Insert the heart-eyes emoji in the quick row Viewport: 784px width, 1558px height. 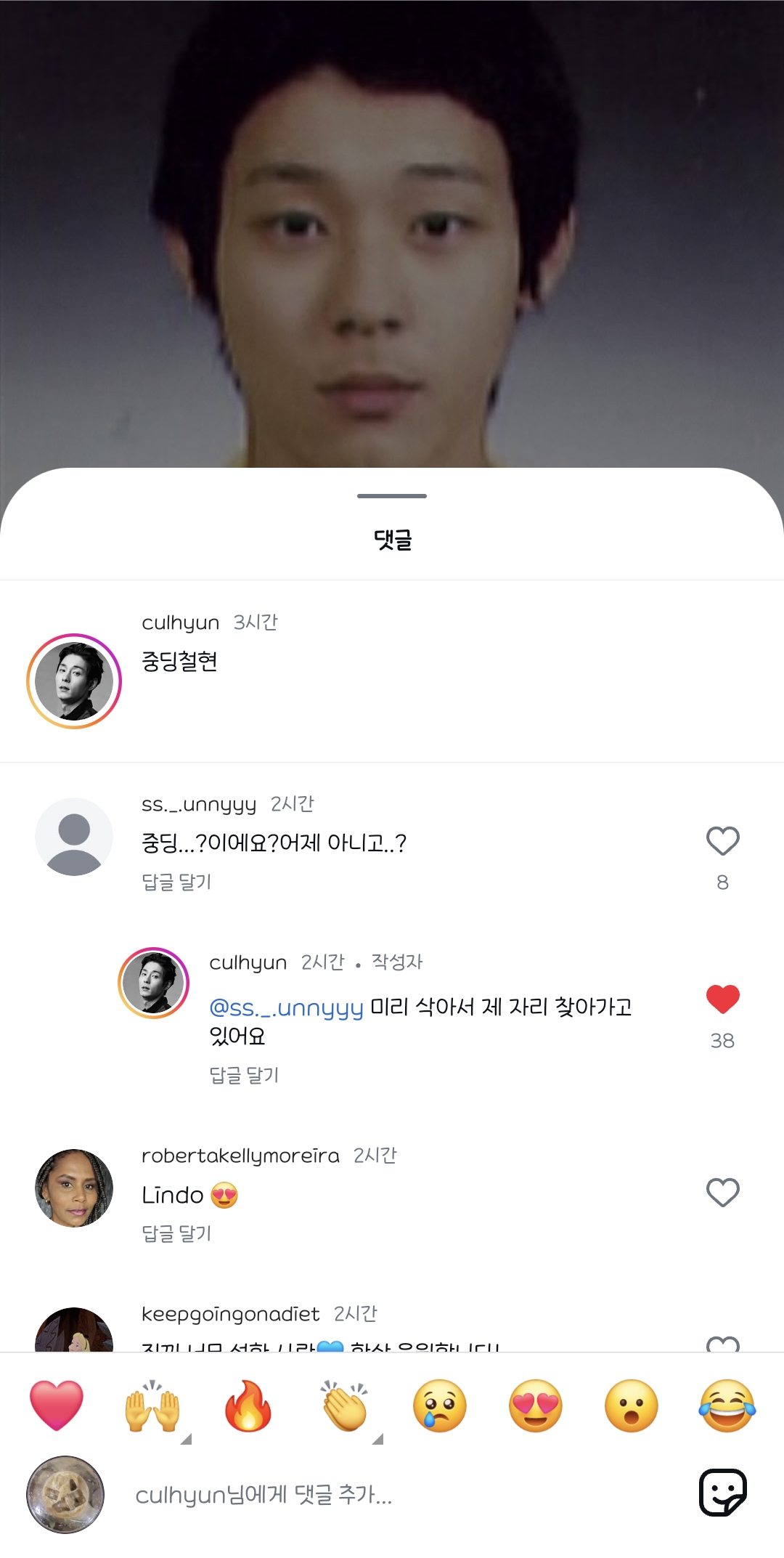coord(536,1405)
